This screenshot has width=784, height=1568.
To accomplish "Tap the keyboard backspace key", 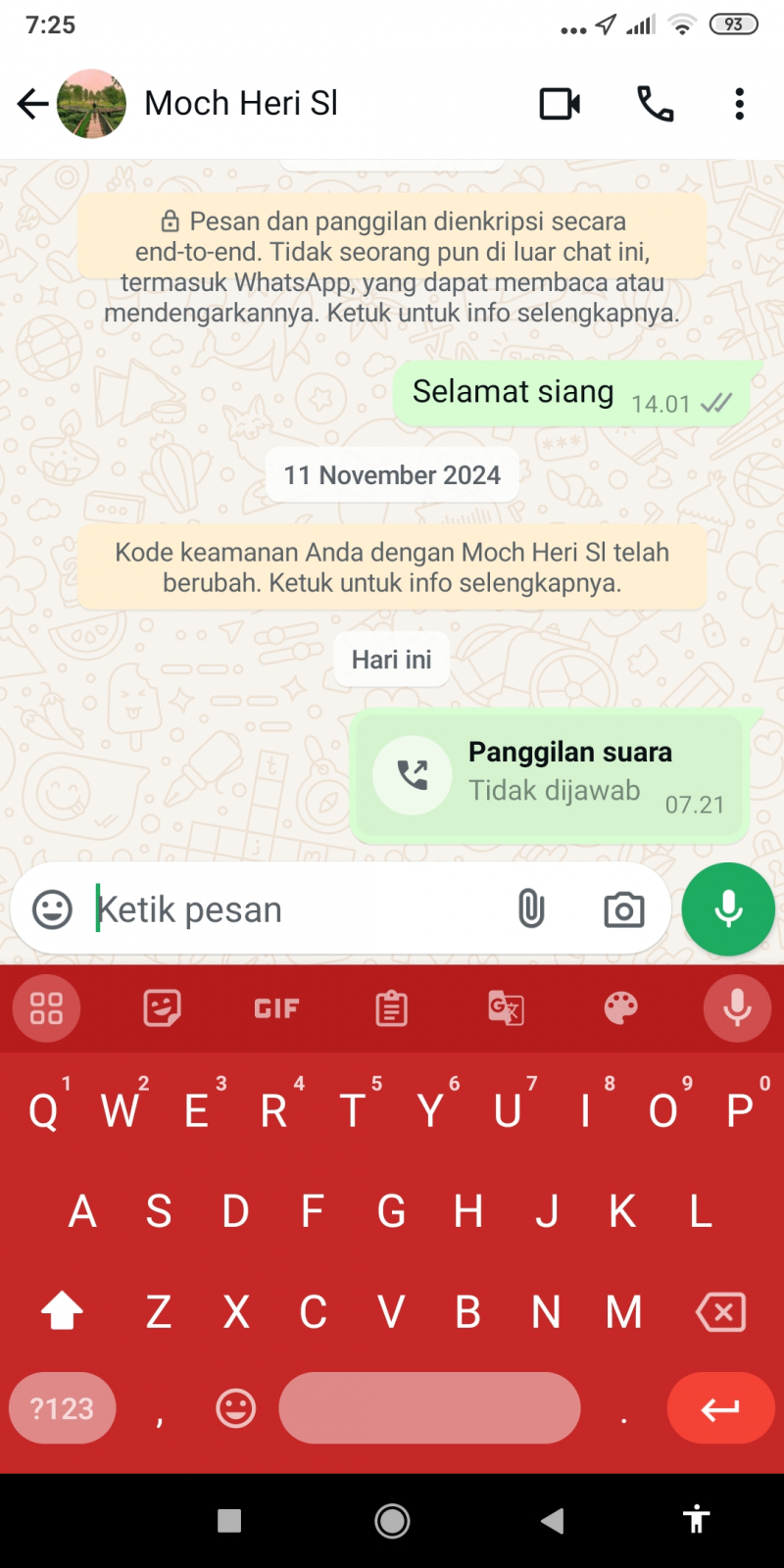I will pyautogui.click(x=720, y=1311).
